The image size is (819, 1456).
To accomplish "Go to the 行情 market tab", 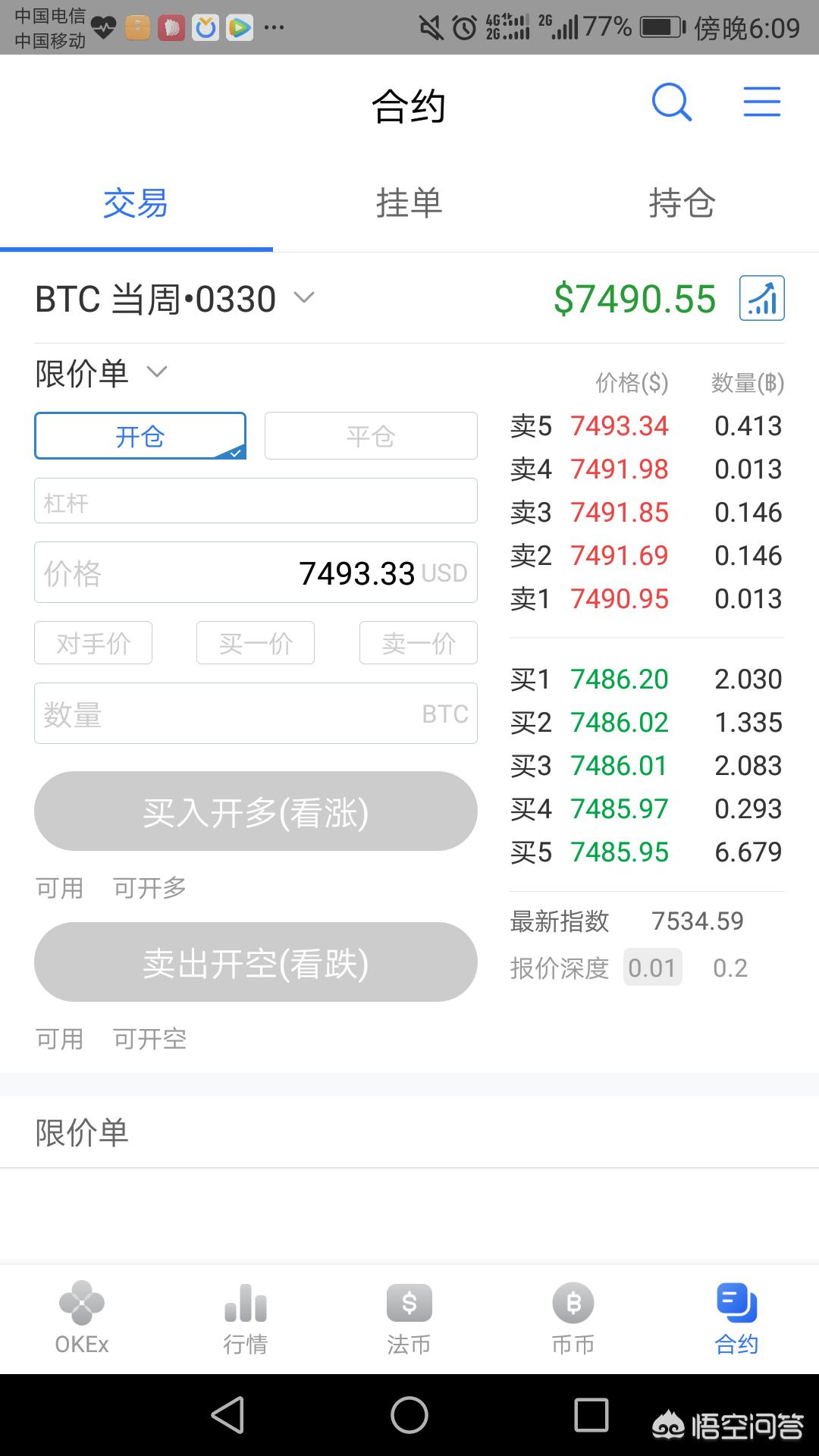I will pyautogui.click(x=245, y=1319).
